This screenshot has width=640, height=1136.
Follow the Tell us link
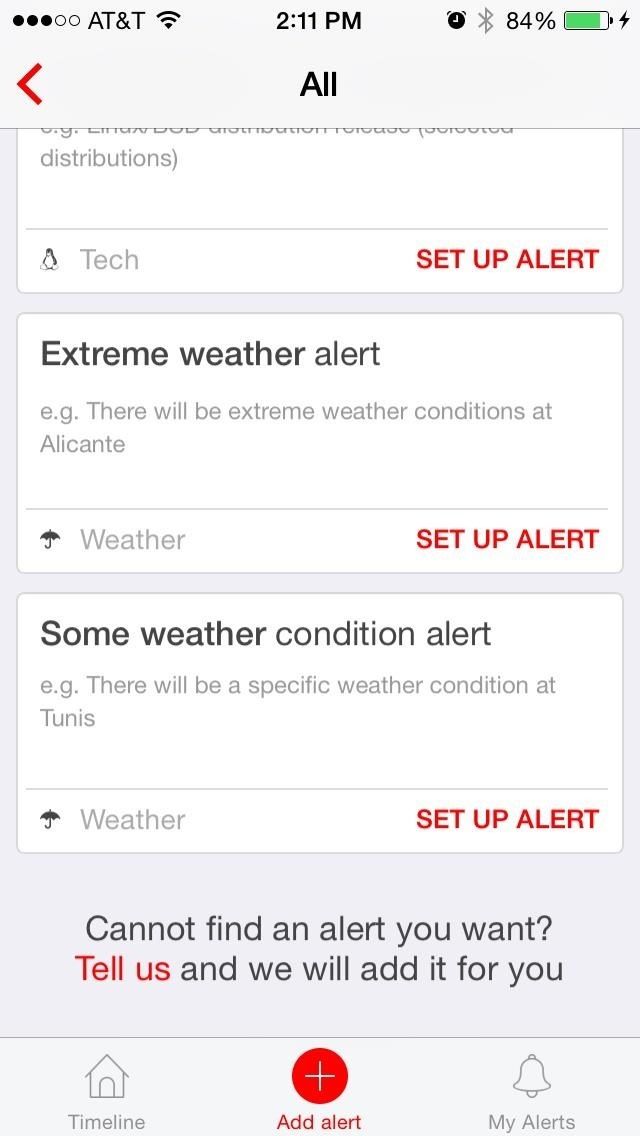122,969
